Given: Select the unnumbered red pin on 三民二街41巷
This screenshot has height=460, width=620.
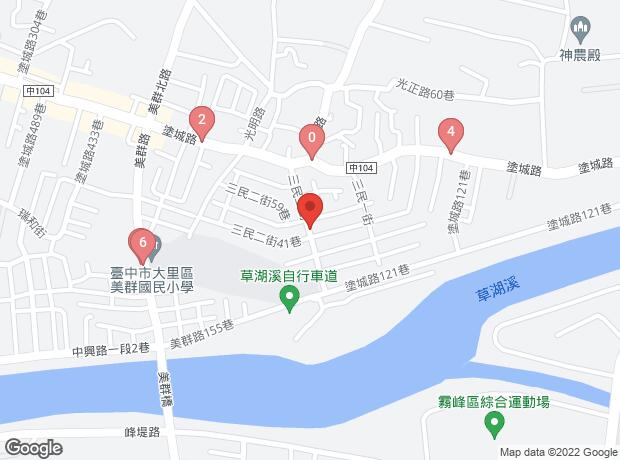Looking at the screenshot, I should pos(310,210).
